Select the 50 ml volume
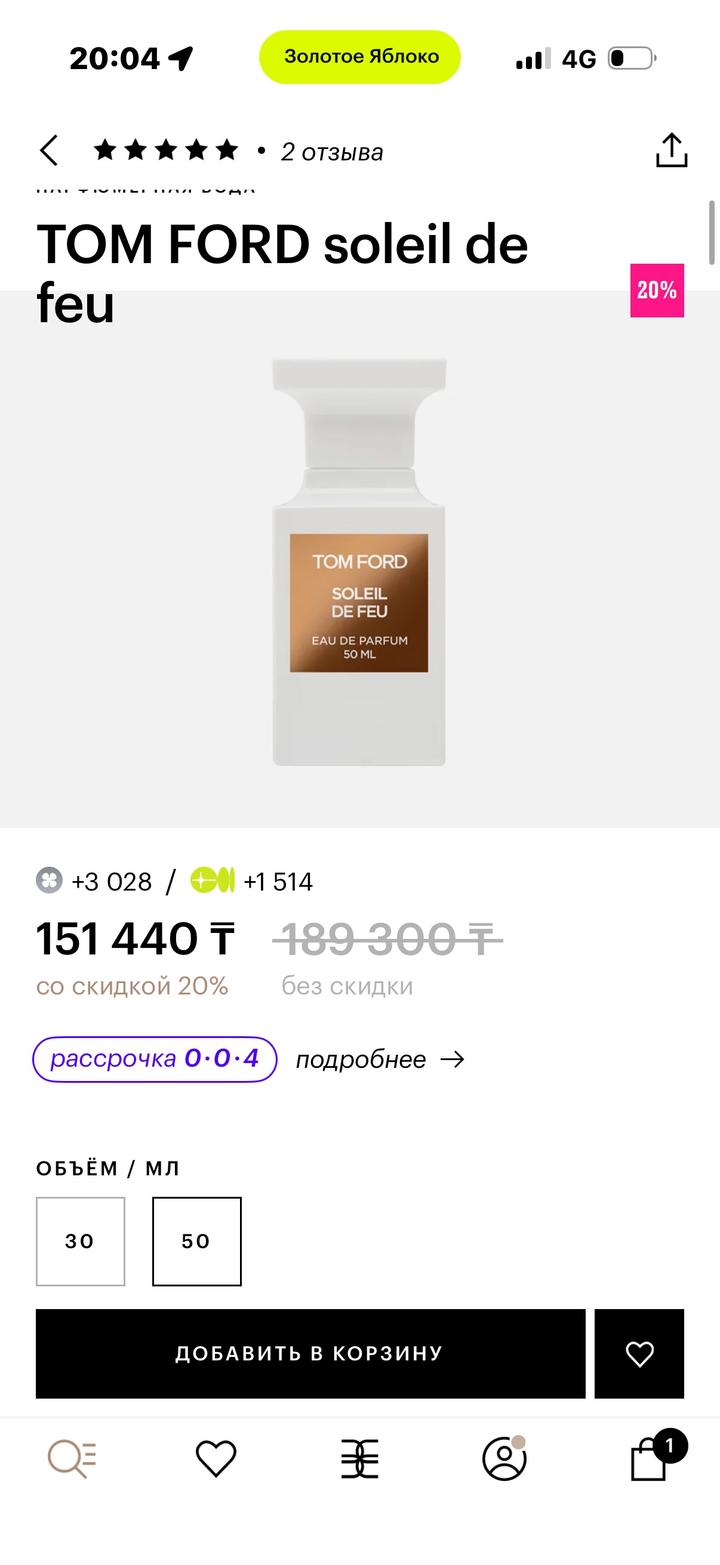 tap(196, 1241)
